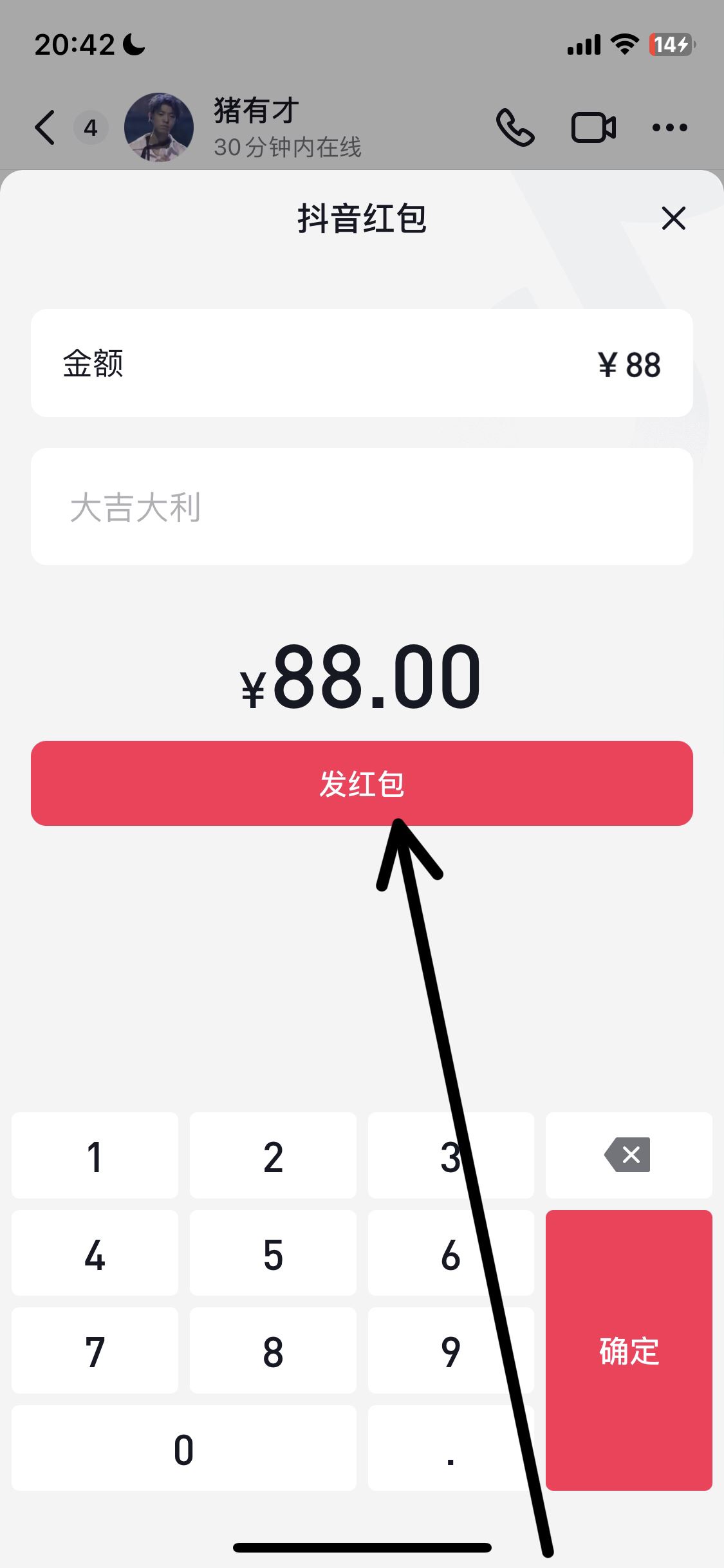
Task: Tap the backspace key on the keypad
Action: tap(627, 1156)
